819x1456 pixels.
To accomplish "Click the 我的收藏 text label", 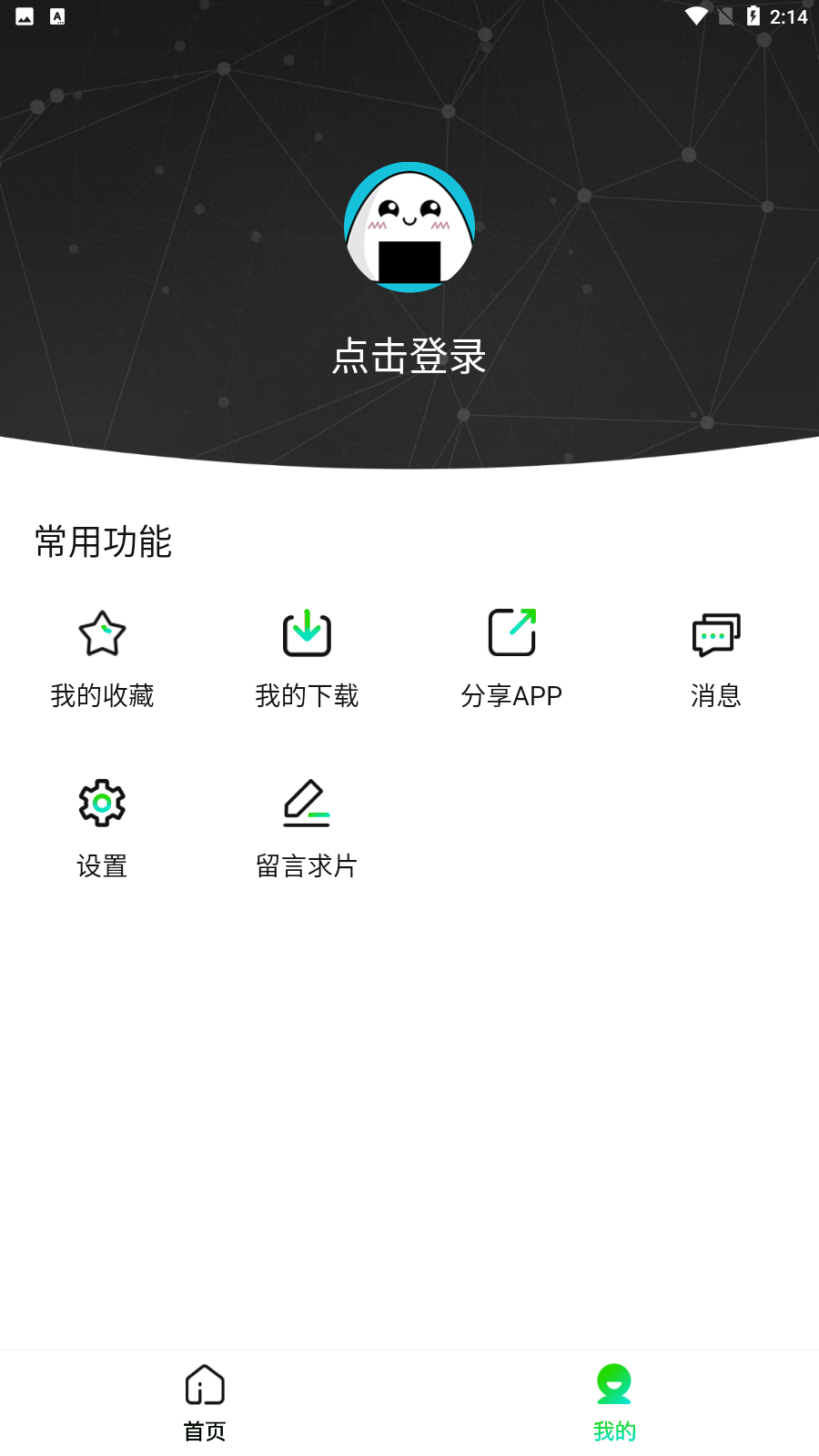I will [102, 695].
